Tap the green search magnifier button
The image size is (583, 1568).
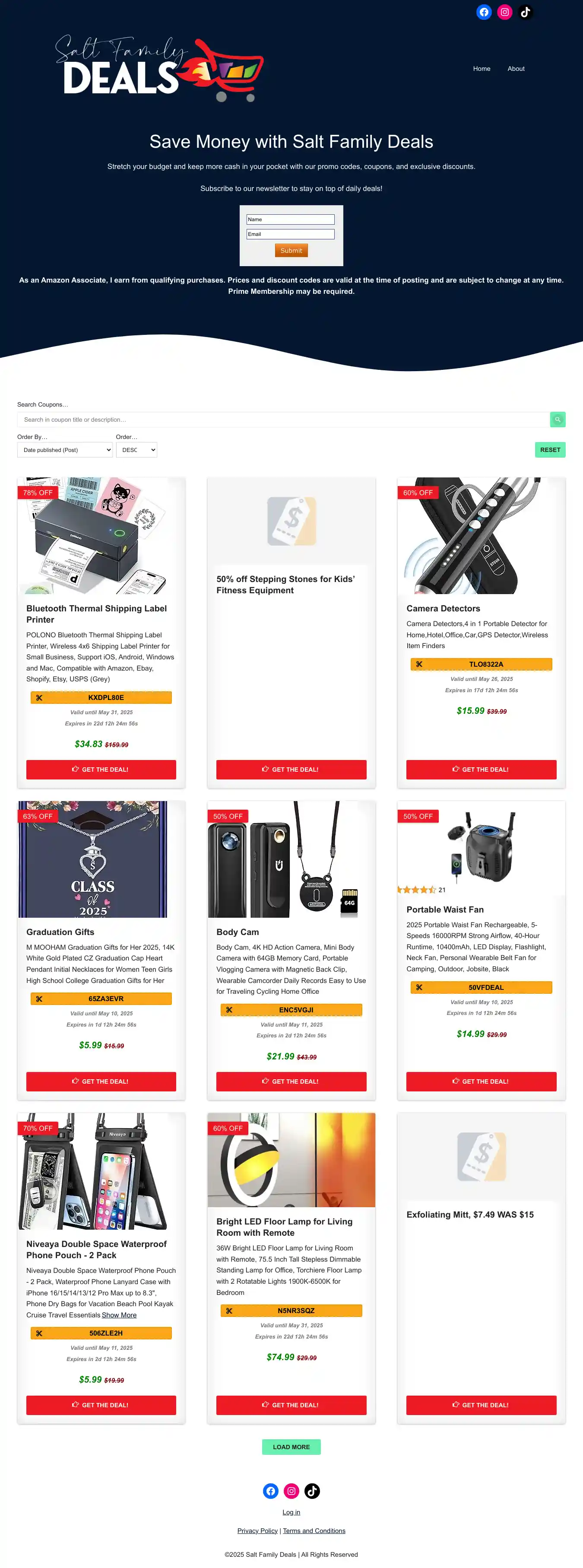pos(557,420)
